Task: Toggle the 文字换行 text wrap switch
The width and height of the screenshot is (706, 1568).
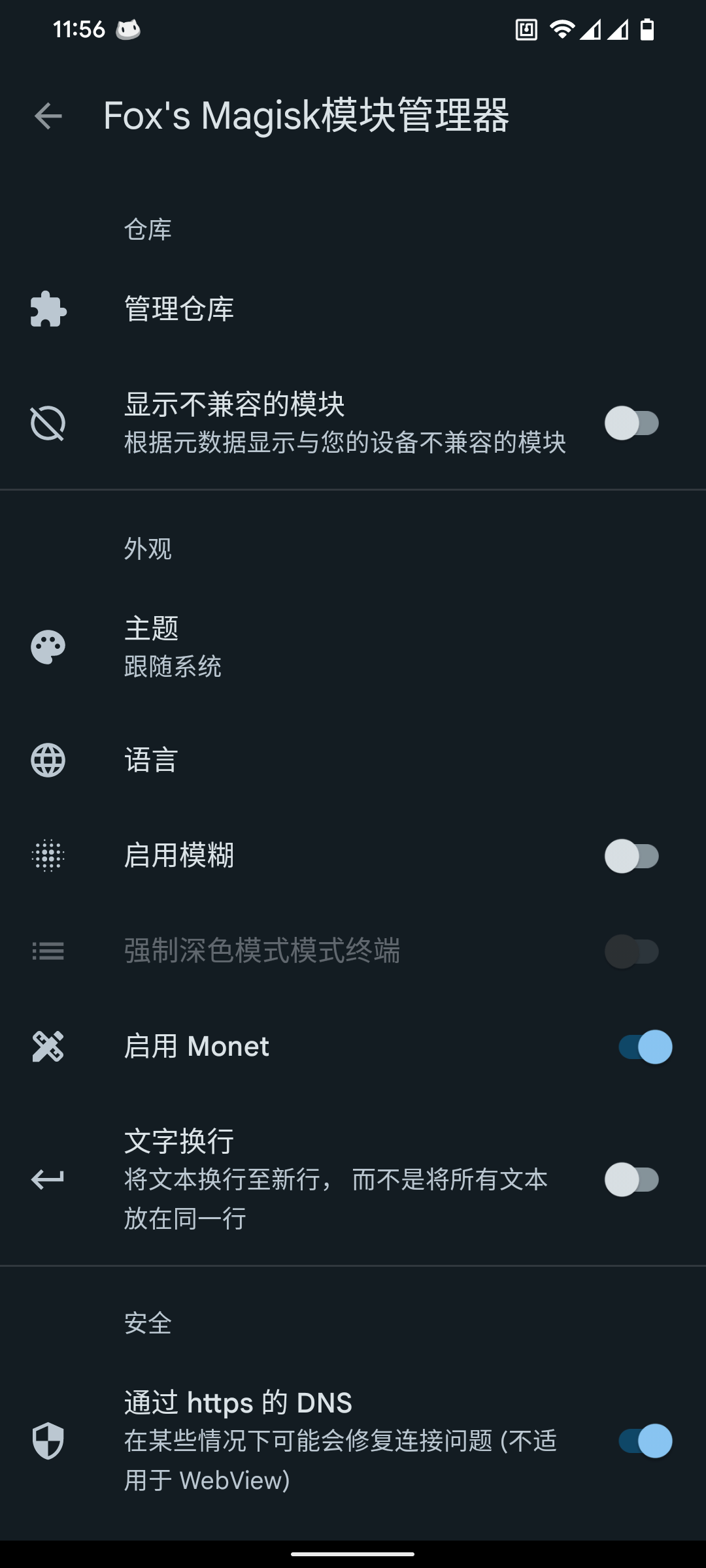Action: pyautogui.click(x=631, y=1180)
